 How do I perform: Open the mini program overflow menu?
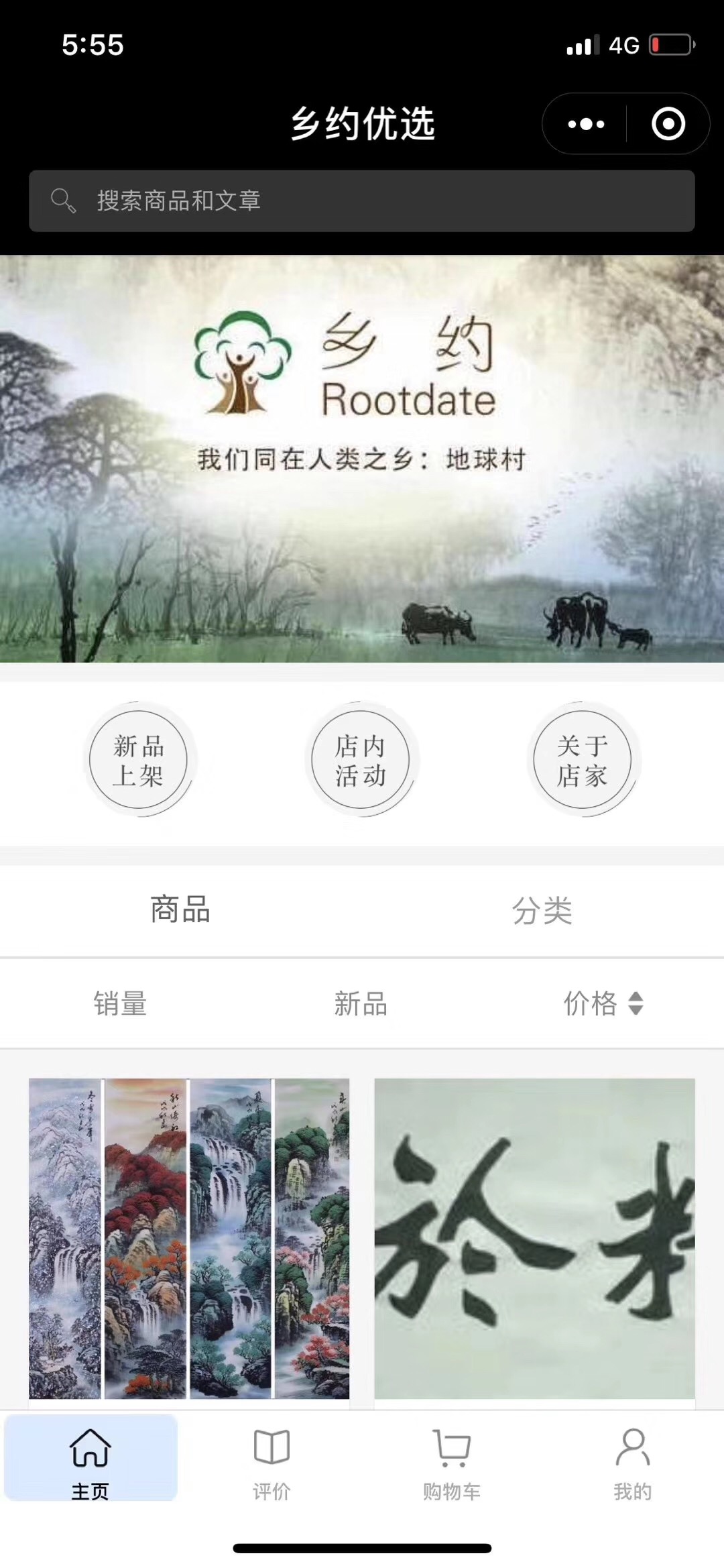(586, 124)
